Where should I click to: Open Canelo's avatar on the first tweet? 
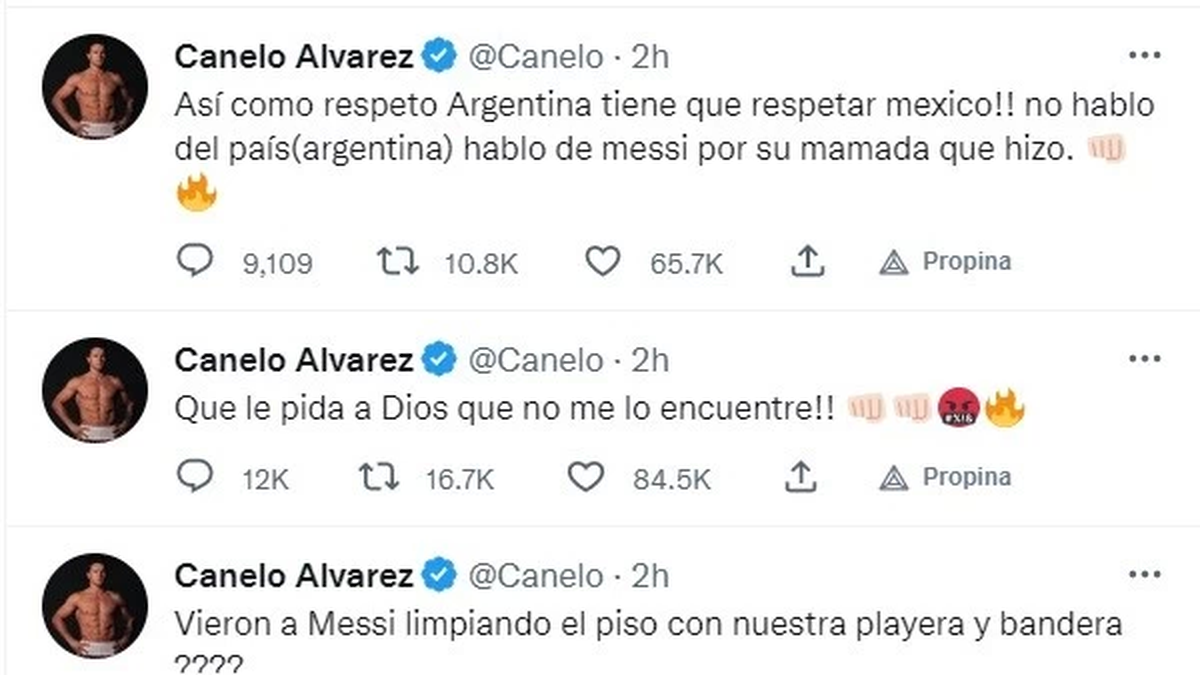tap(95, 86)
